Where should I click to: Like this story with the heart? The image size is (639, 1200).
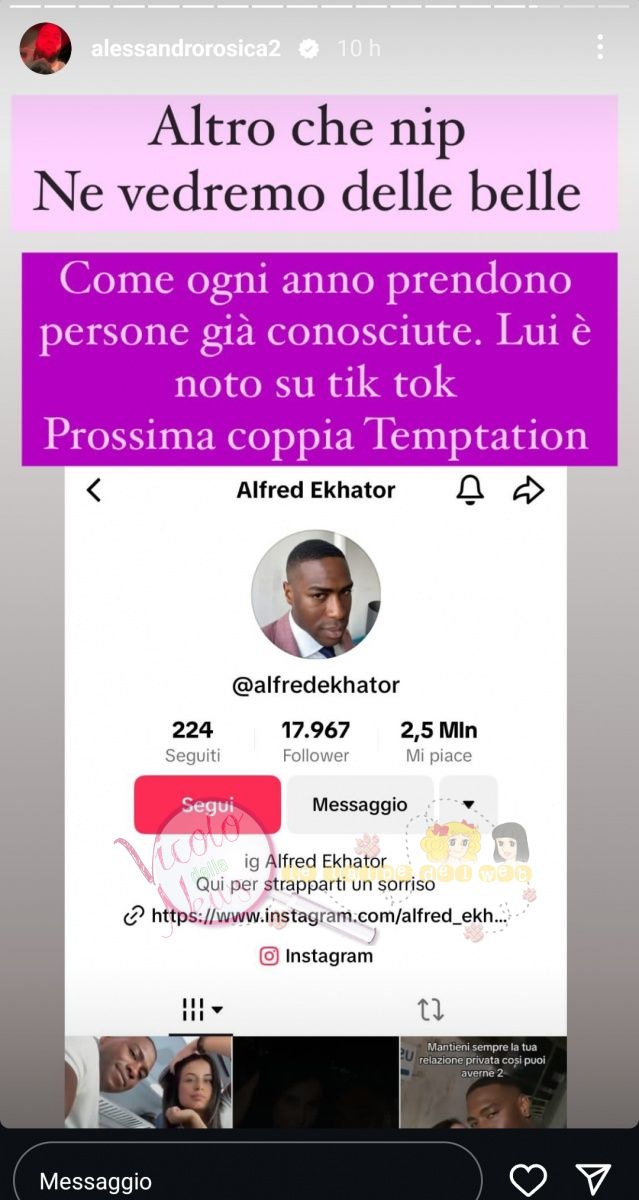pos(527,1179)
